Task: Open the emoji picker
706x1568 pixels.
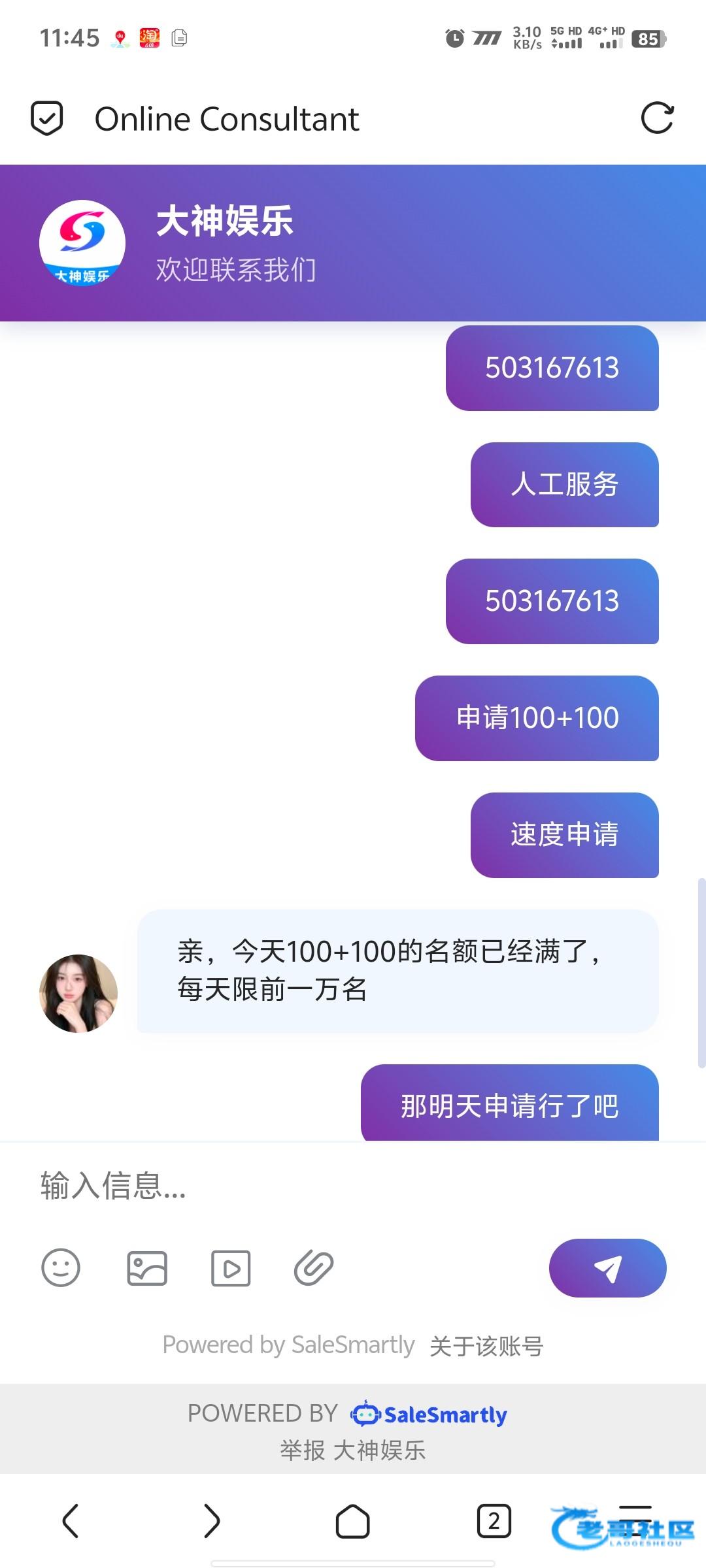Action: click(x=61, y=1268)
